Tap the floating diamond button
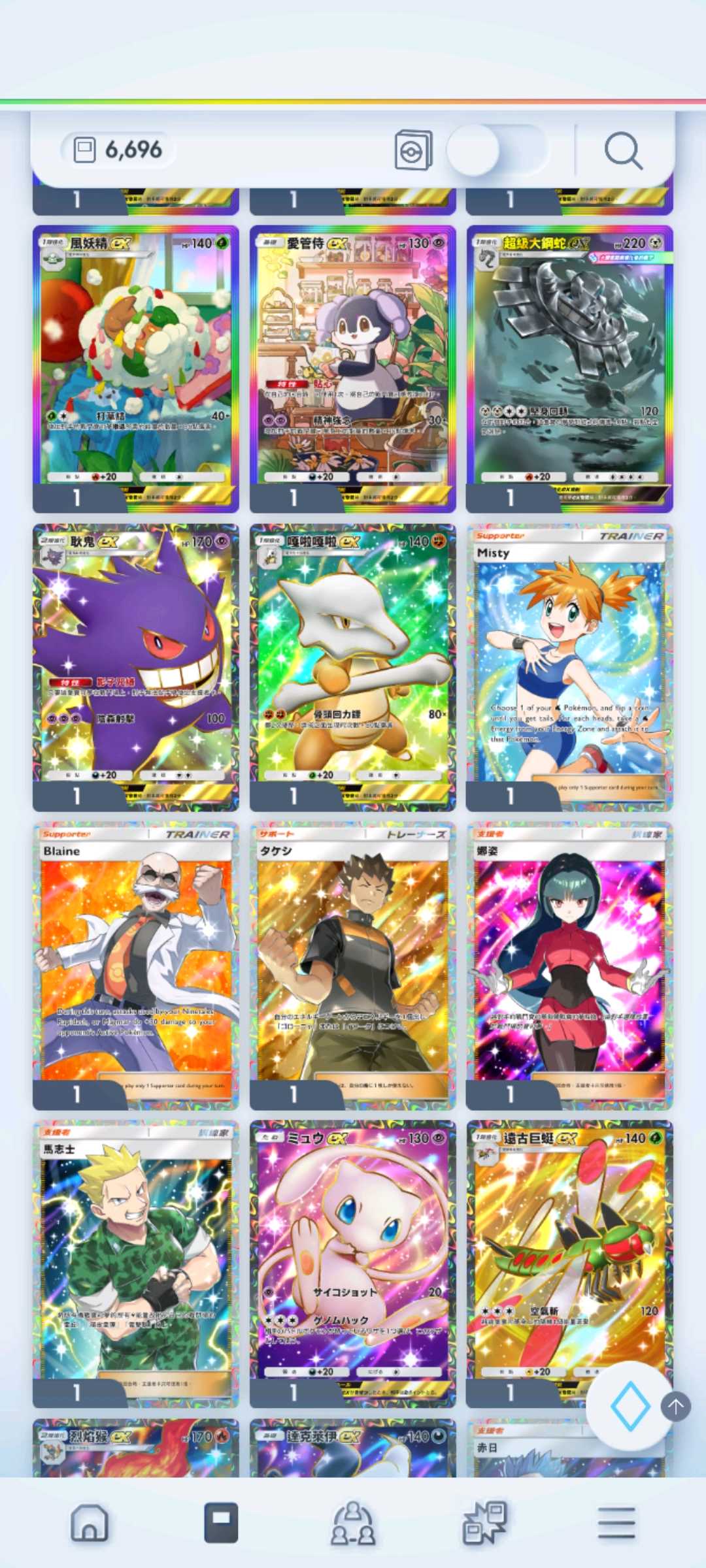This screenshot has height=1568, width=706. (630, 1406)
